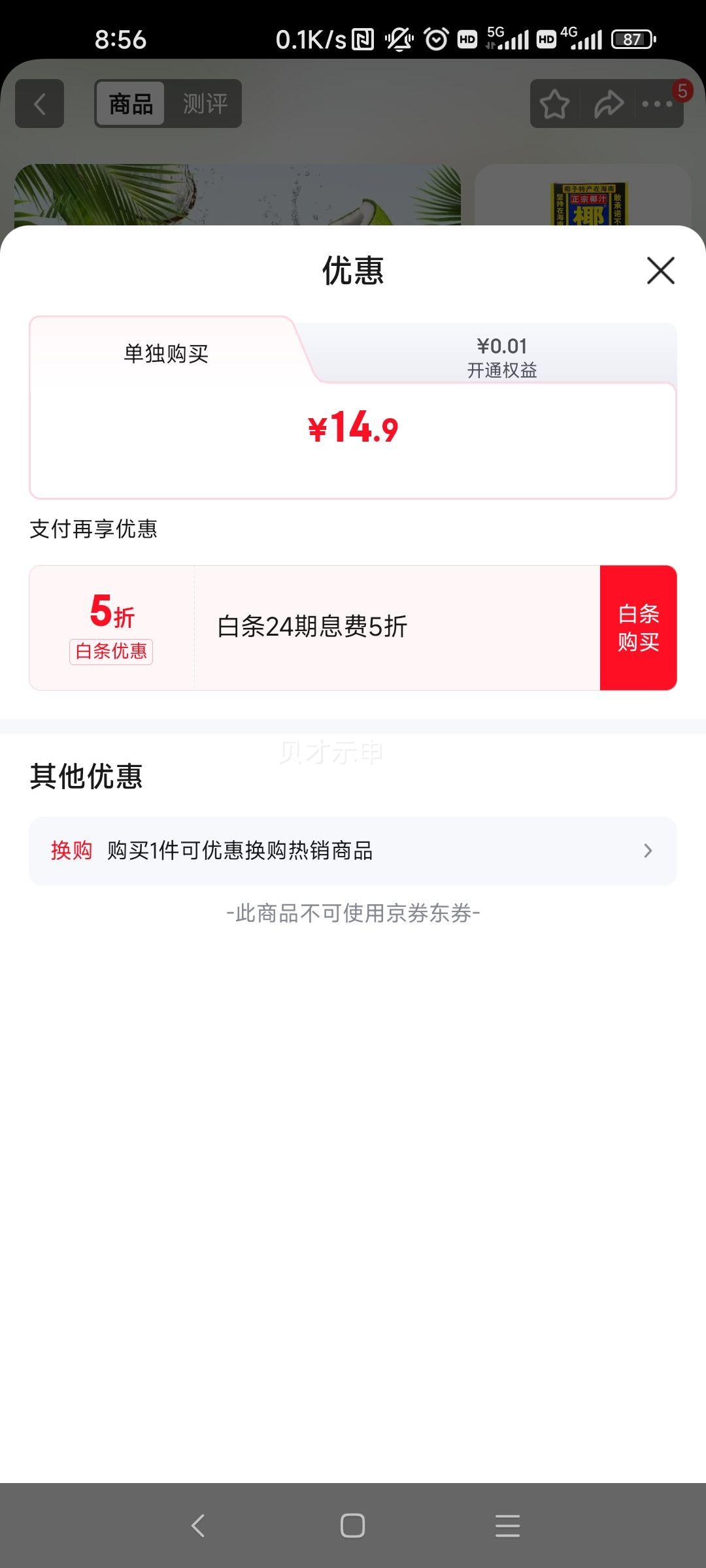Image resolution: width=706 pixels, height=1568 pixels.
Task: Close the 优惠 discount popup
Action: [660, 271]
